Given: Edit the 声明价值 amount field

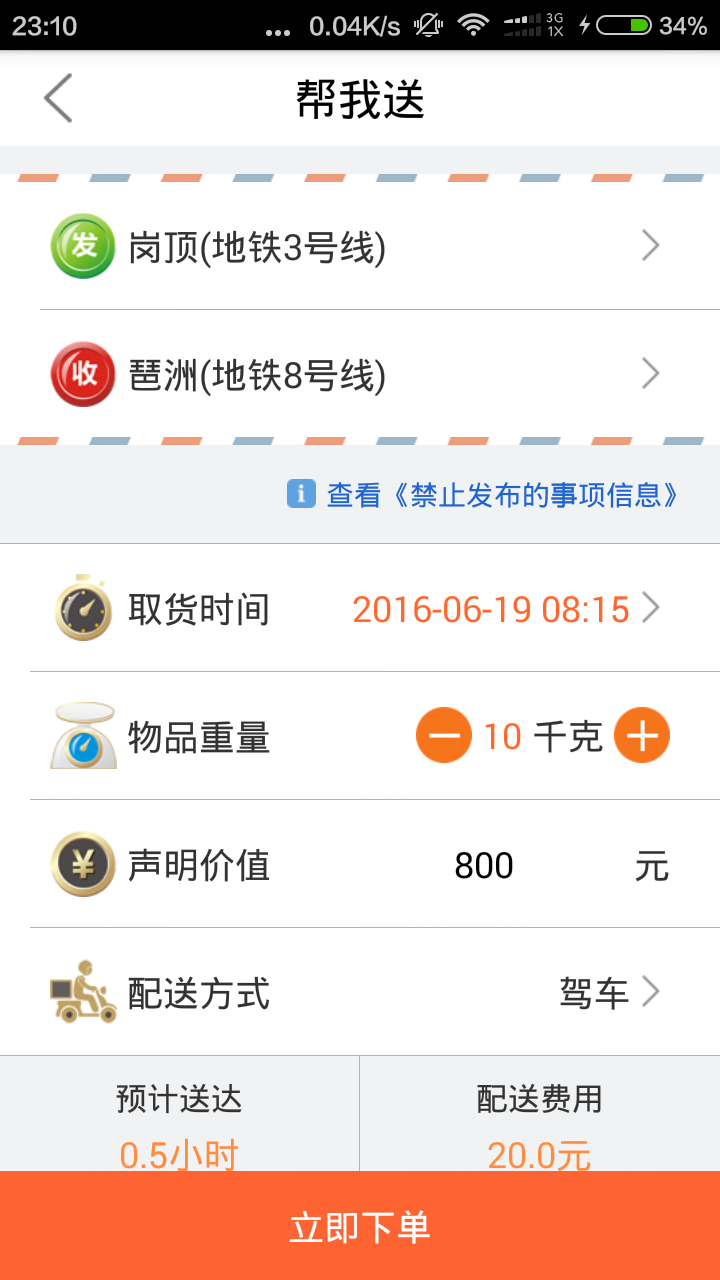Looking at the screenshot, I should (484, 865).
